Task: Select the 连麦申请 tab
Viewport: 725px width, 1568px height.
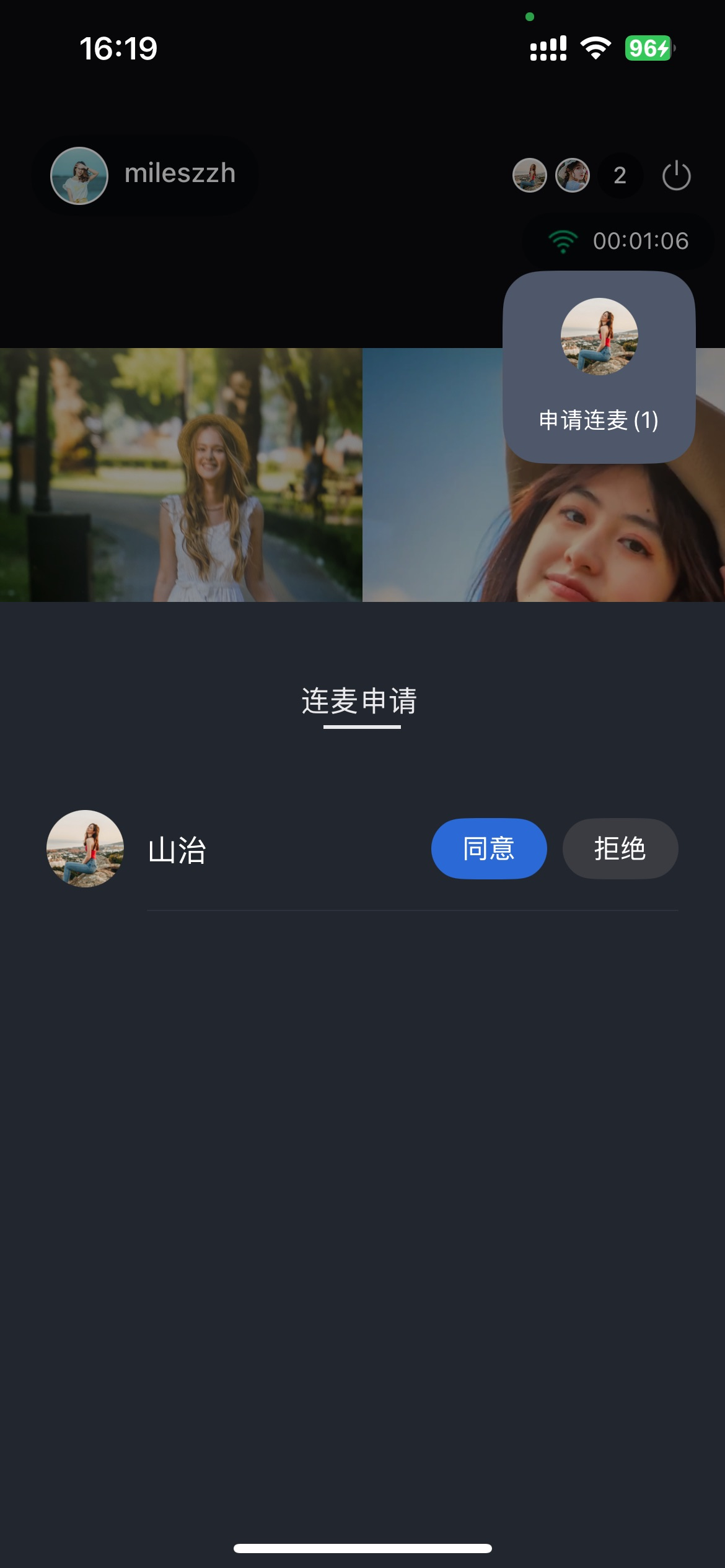Action: (360, 702)
